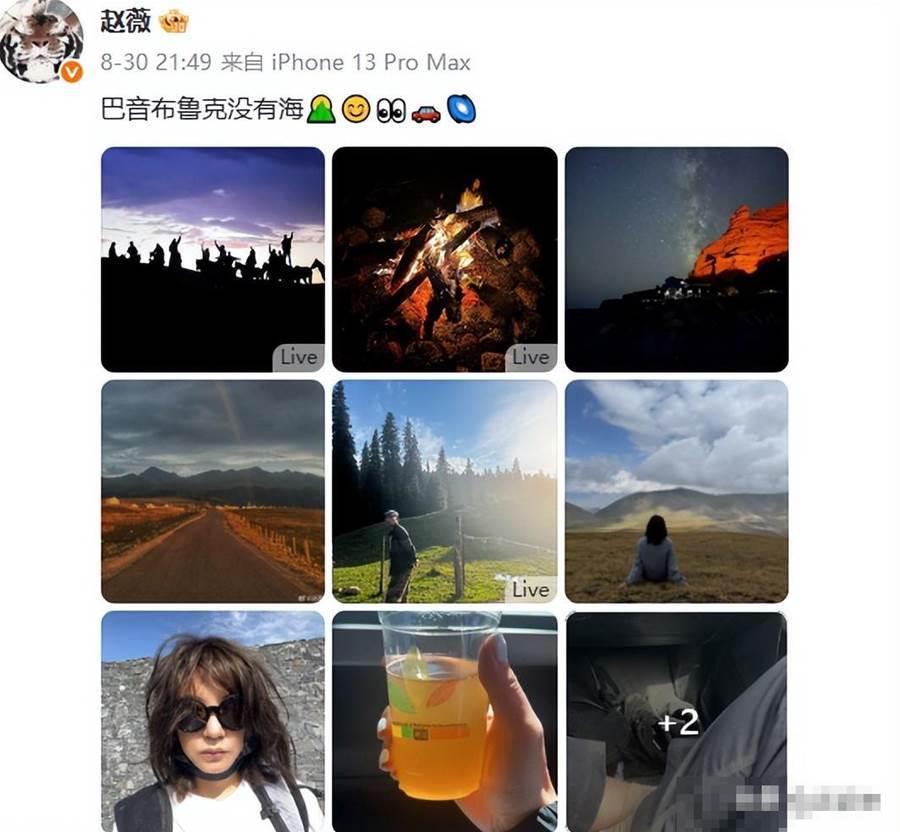View the campfire live photo
Screen dimensions: 900x832
(x=444, y=259)
